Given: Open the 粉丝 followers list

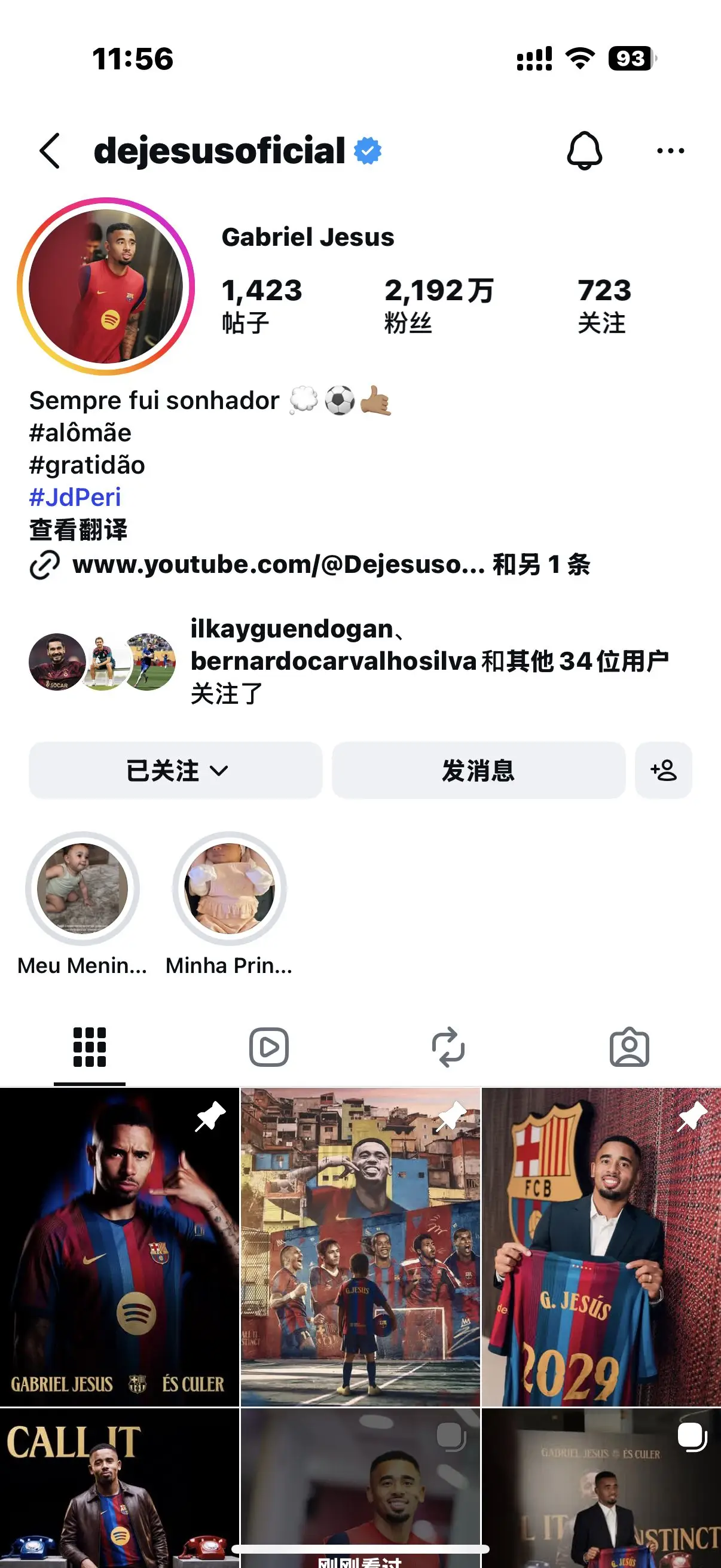Looking at the screenshot, I should 439,306.
